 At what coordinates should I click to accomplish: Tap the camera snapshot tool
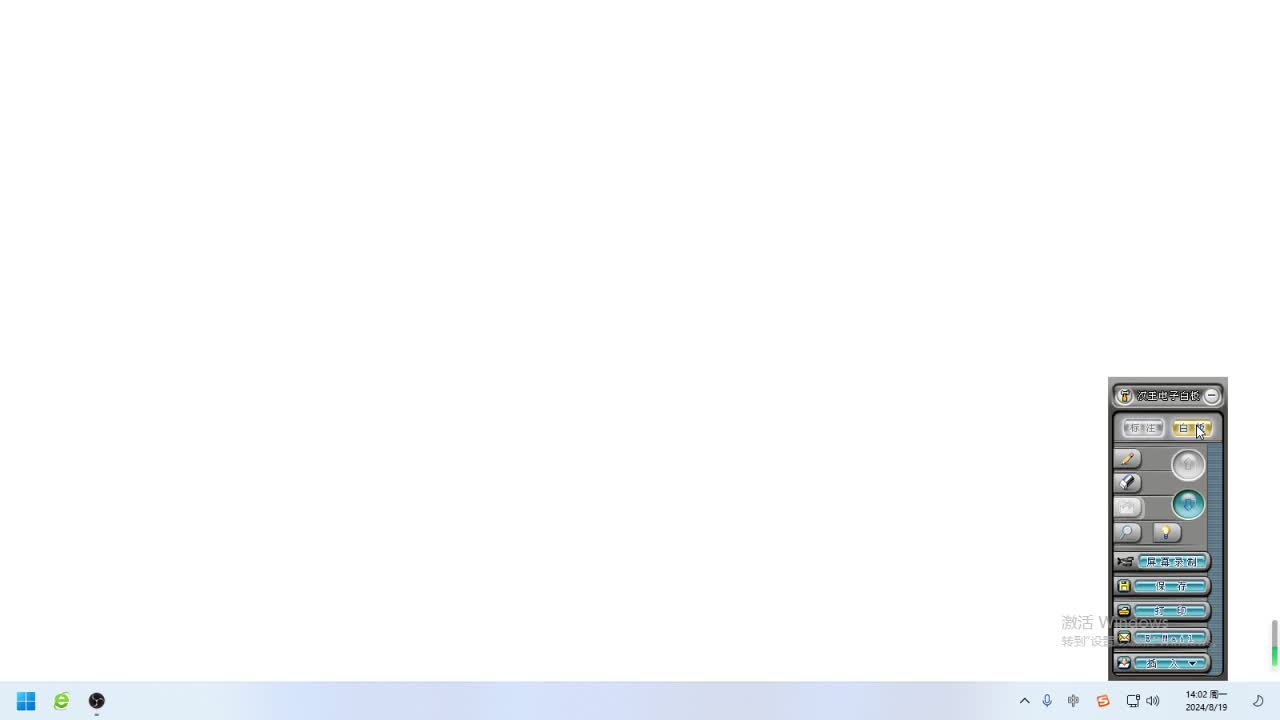pos(1128,508)
